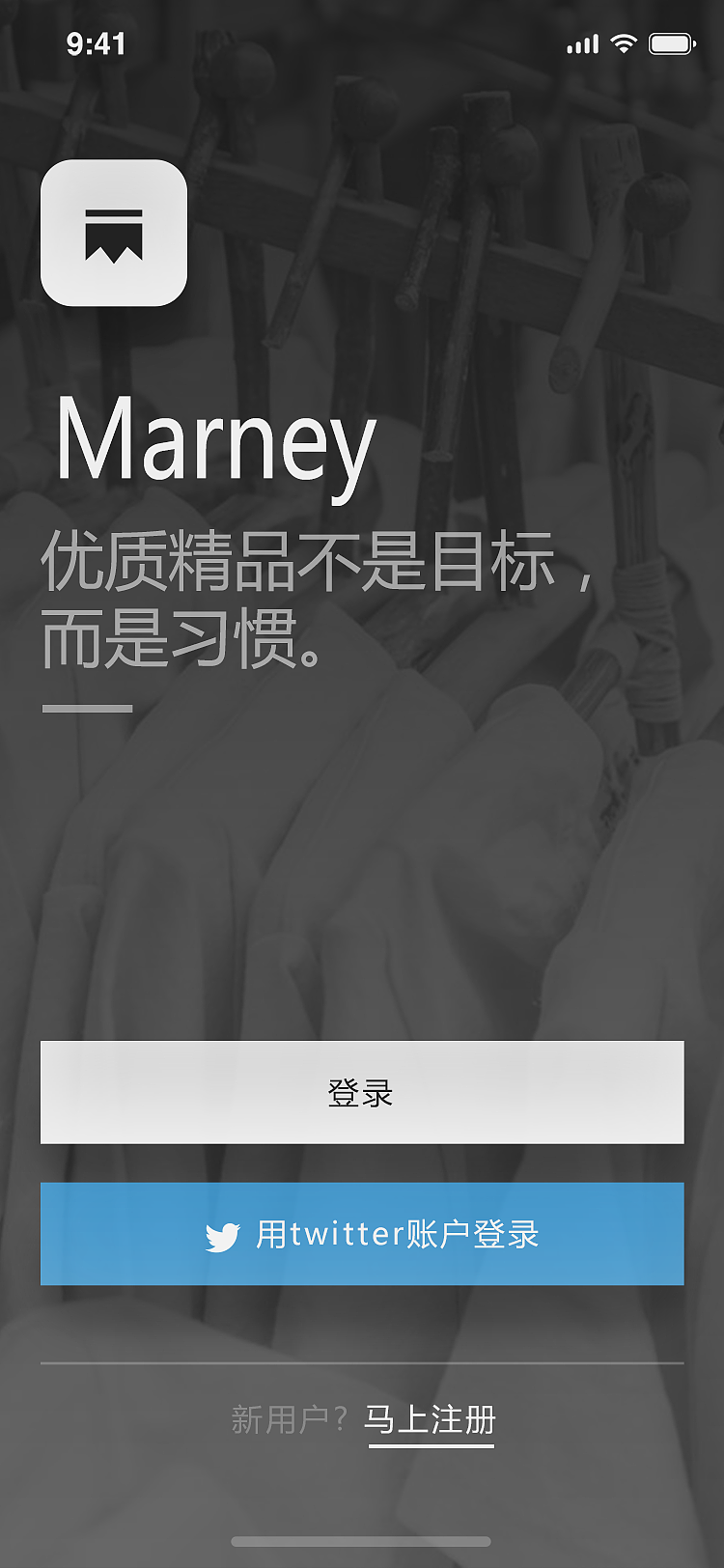724x1568 pixels.
Task: Tap the blue bird symbol on Twitter button
Action: coord(221,1235)
